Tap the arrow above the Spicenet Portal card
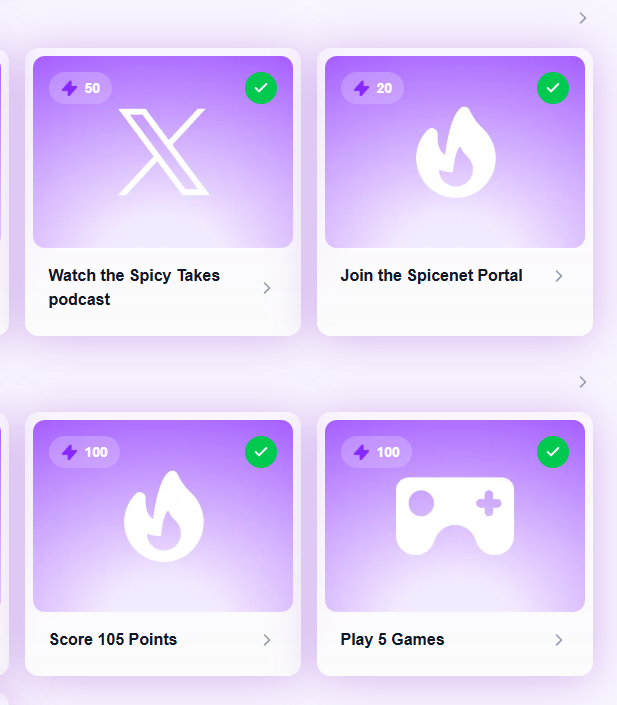 (583, 18)
